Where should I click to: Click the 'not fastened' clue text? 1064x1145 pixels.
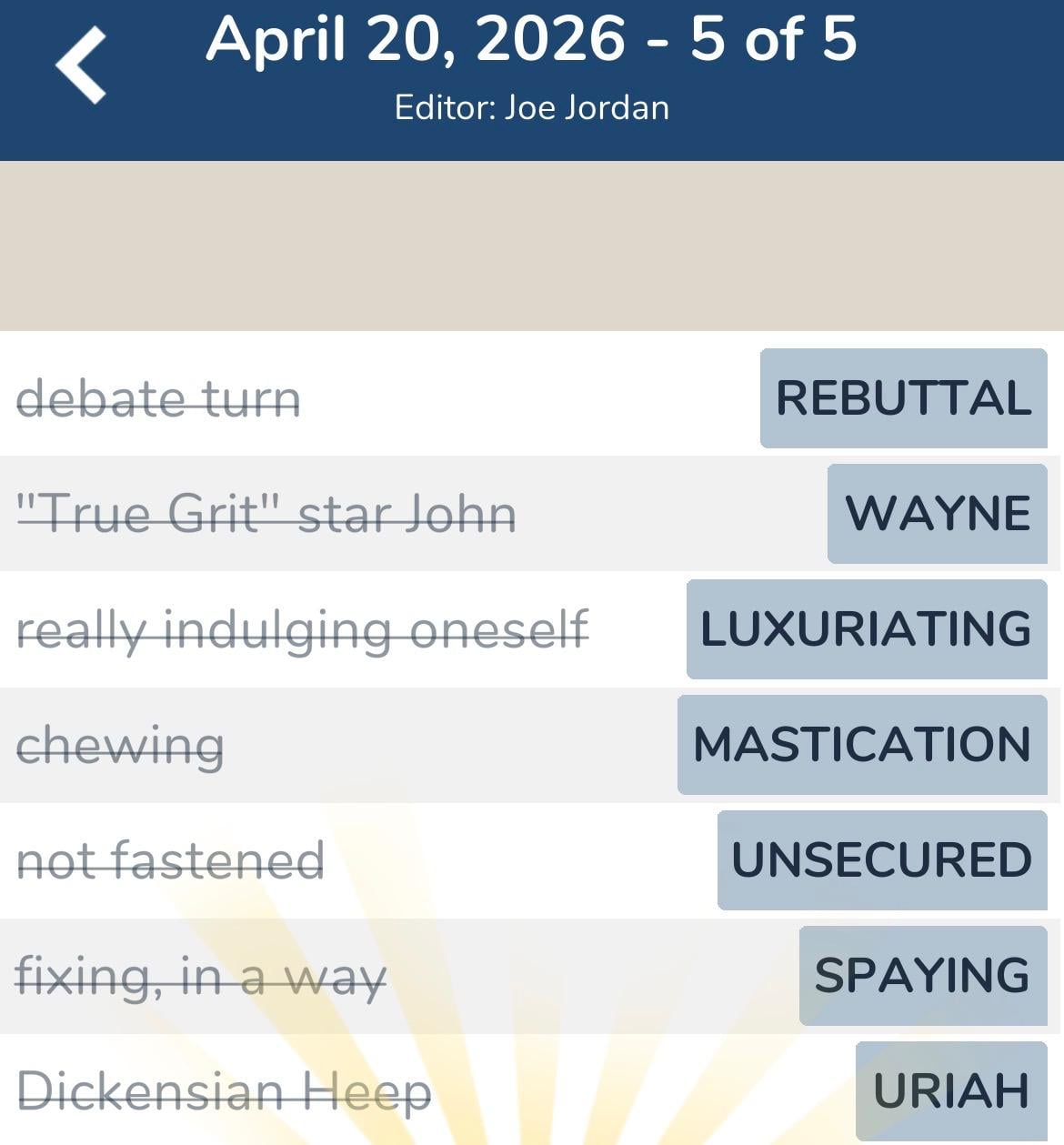pos(171,859)
